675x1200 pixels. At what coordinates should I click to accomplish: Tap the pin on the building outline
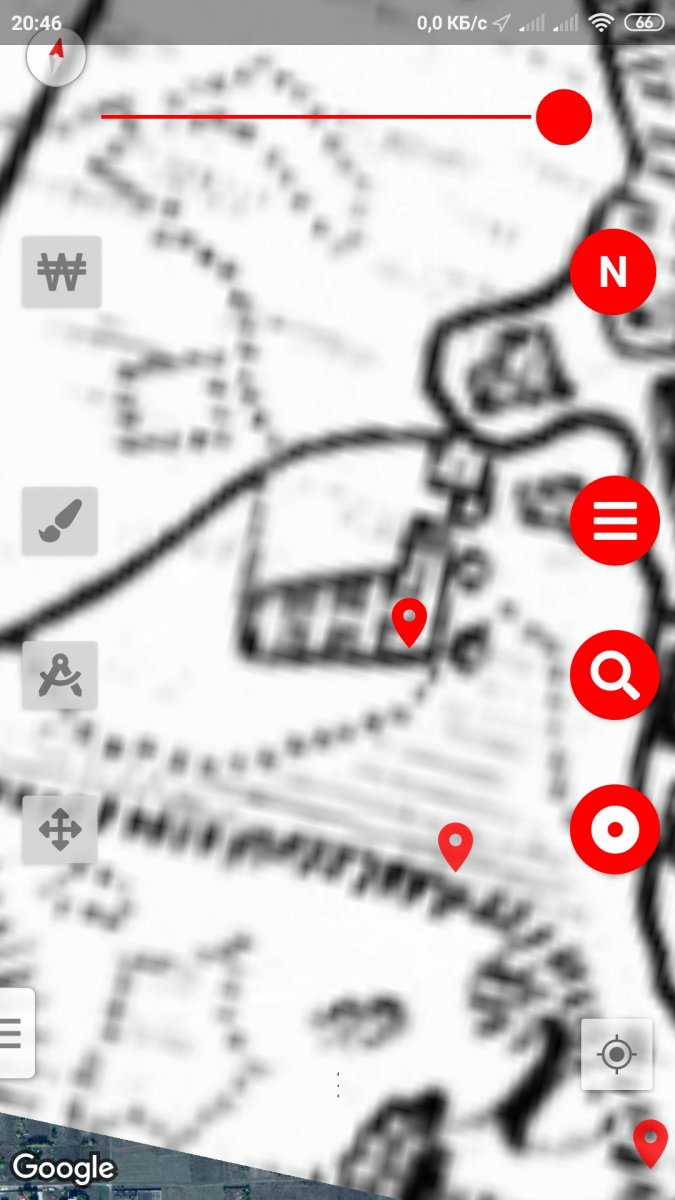tap(410, 623)
